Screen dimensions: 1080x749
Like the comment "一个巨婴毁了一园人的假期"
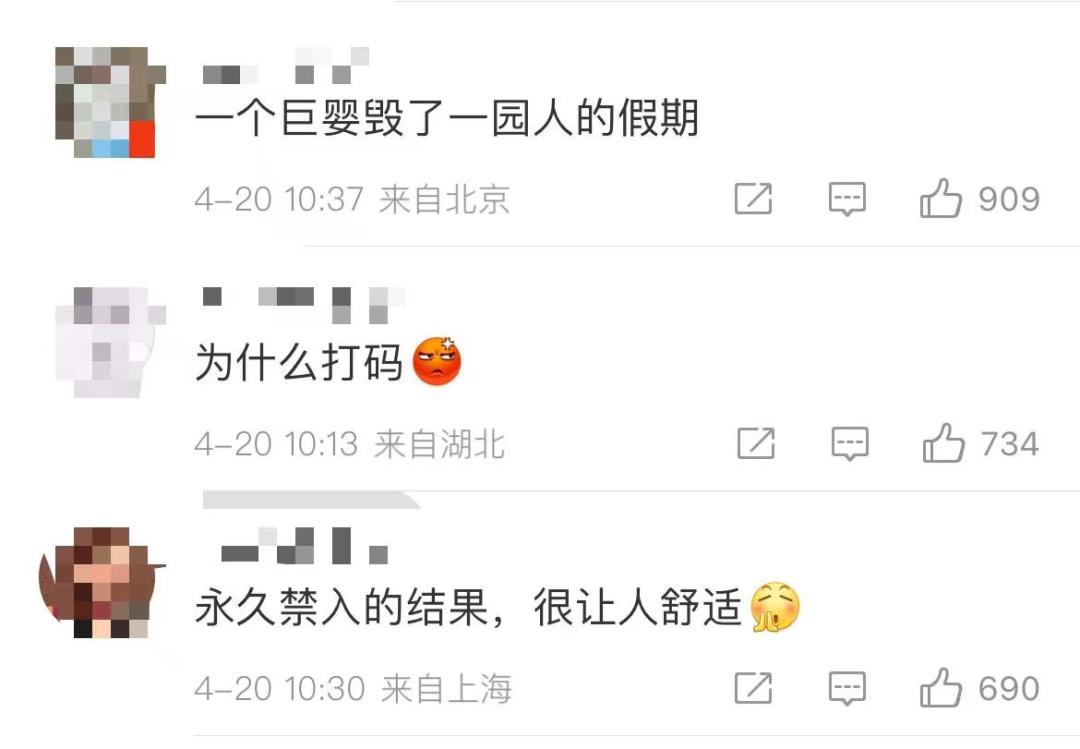[x=940, y=199]
